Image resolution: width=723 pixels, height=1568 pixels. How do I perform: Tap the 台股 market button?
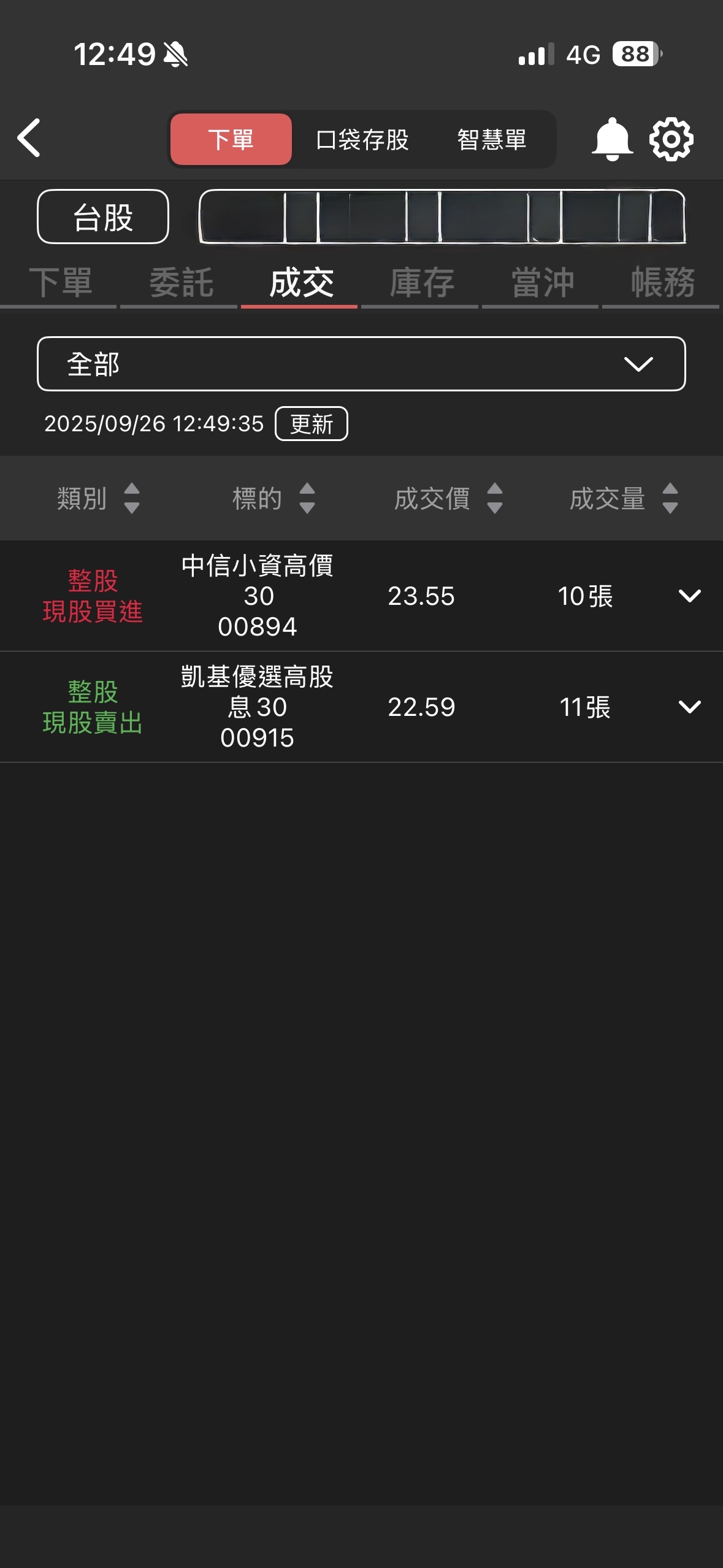tap(103, 217)
